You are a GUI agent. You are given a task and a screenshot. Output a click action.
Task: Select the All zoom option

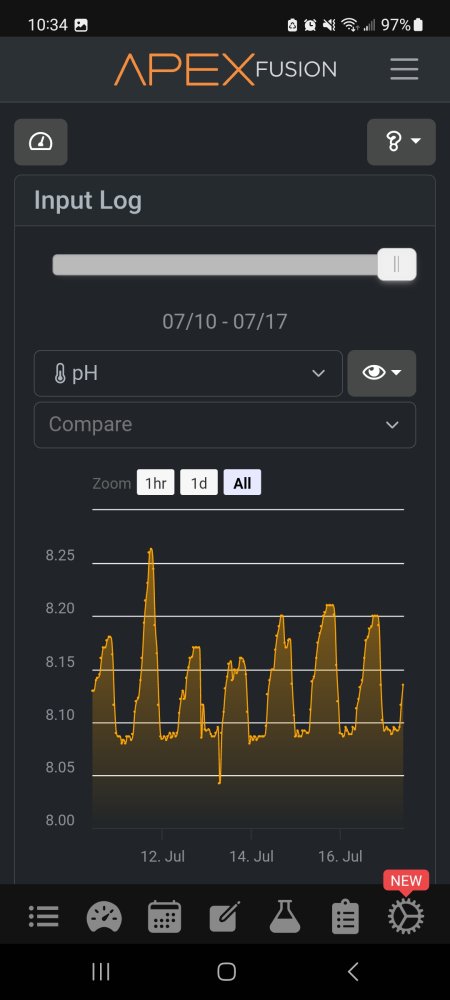click(242, 483)
